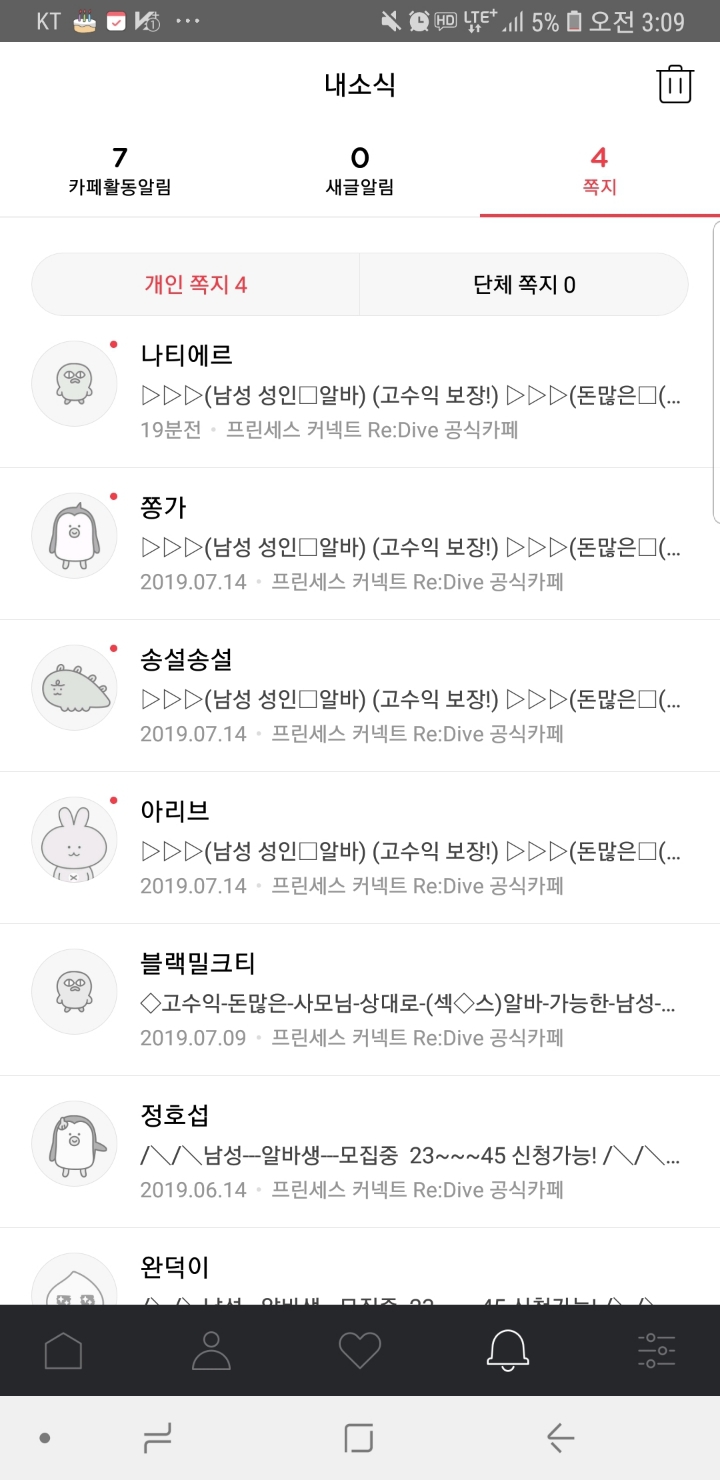The height and width of the screenshot is (1480, 720).
Task: Tap 나티에르's profile avatar image
Action: [x=75, y=383]
